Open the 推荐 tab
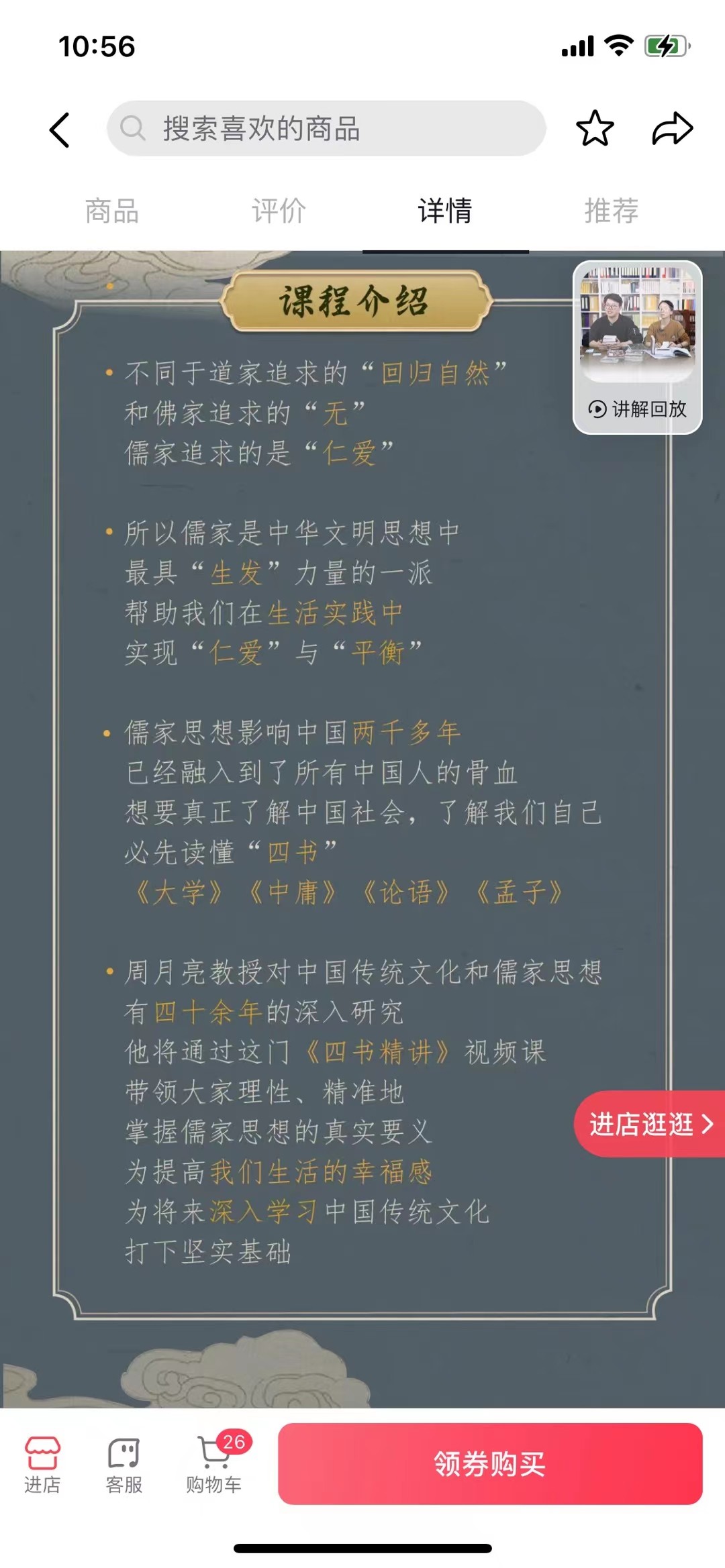This screenshot has width=725, height=1568. click(x=611, y=211)
